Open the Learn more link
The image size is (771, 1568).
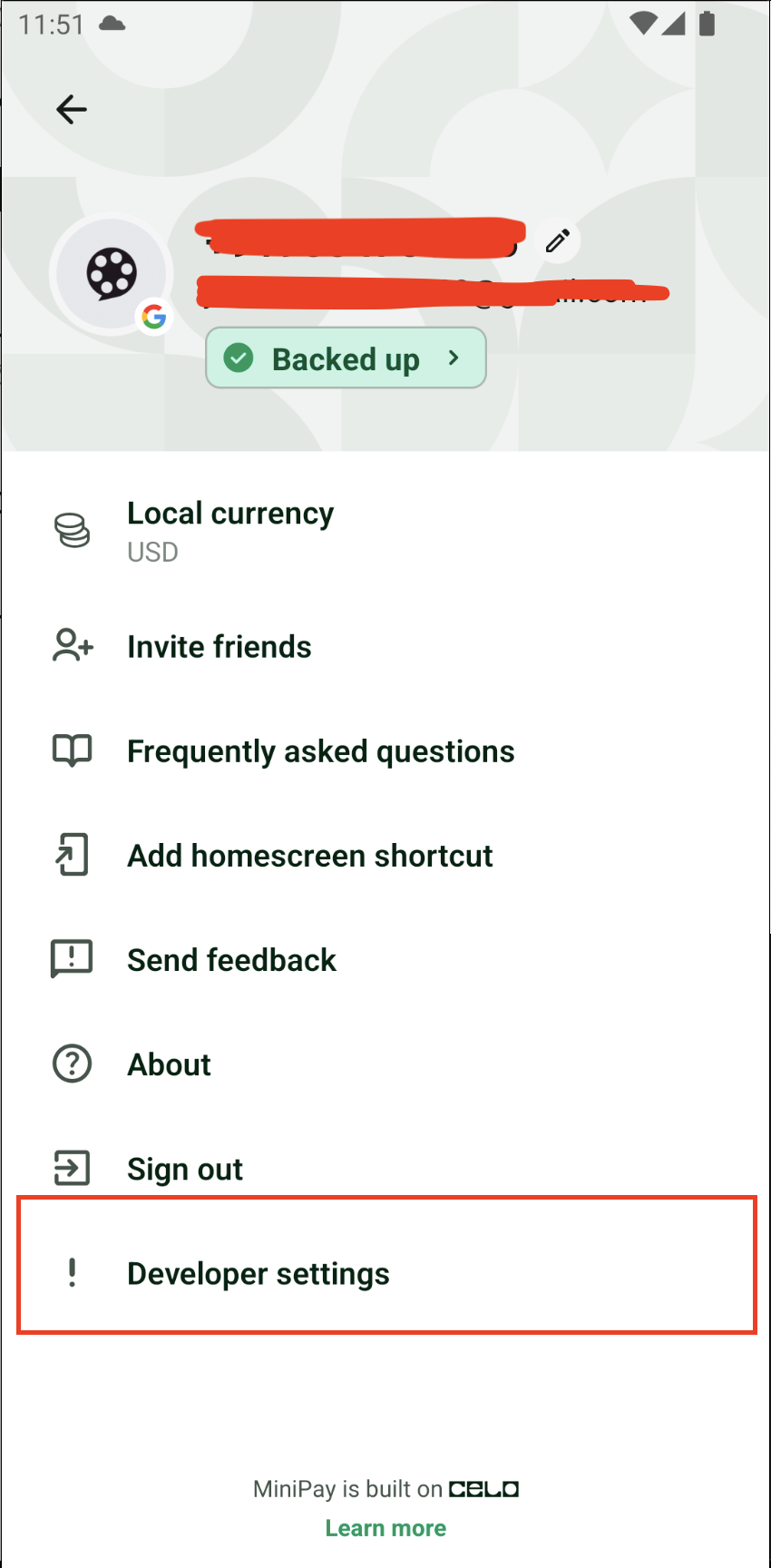point(385,1528)
